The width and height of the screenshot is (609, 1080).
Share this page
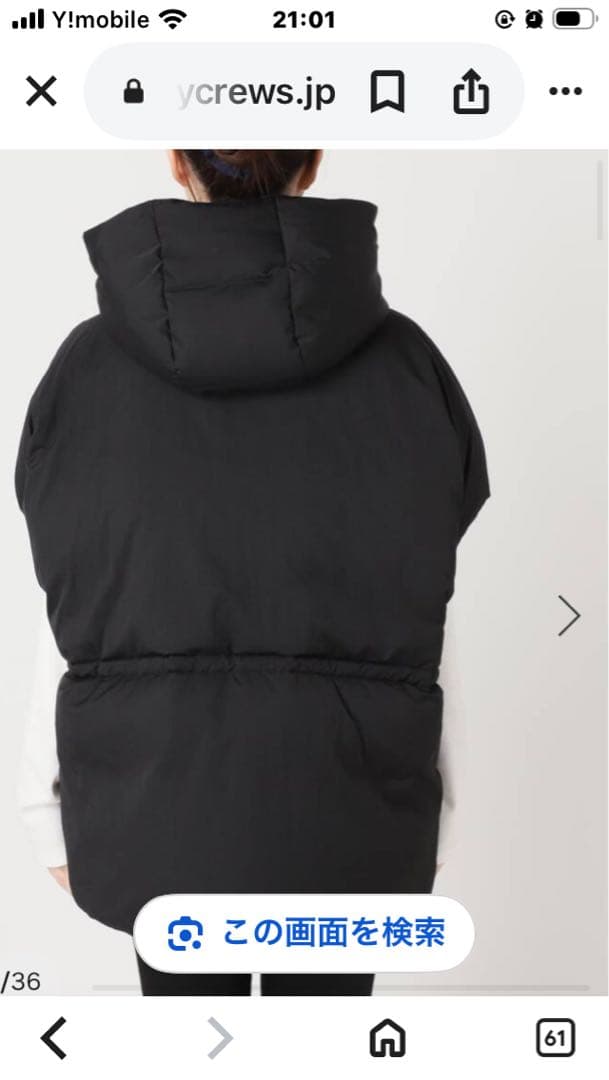[471, 93]
